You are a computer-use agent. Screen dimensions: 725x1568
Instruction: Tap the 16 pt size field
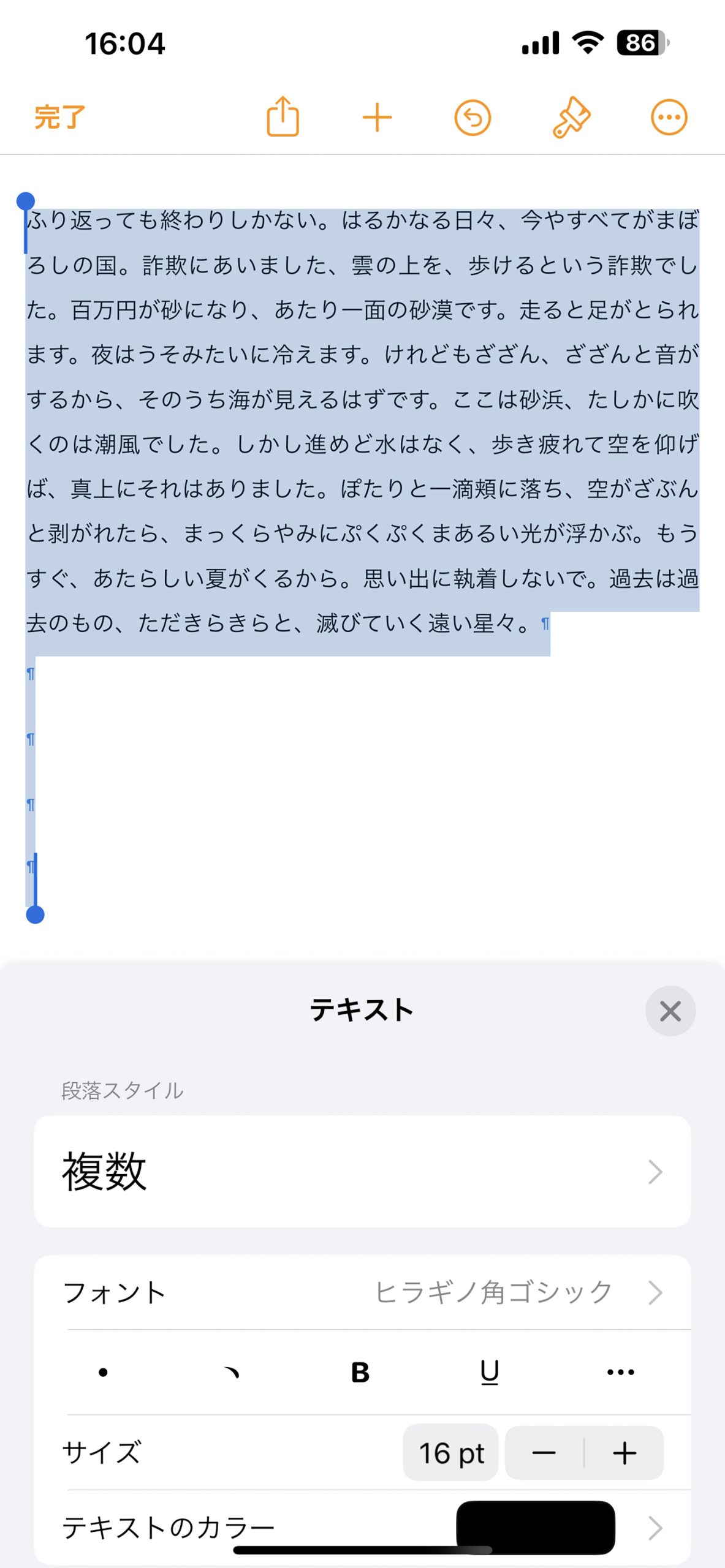click(450, 1453)
